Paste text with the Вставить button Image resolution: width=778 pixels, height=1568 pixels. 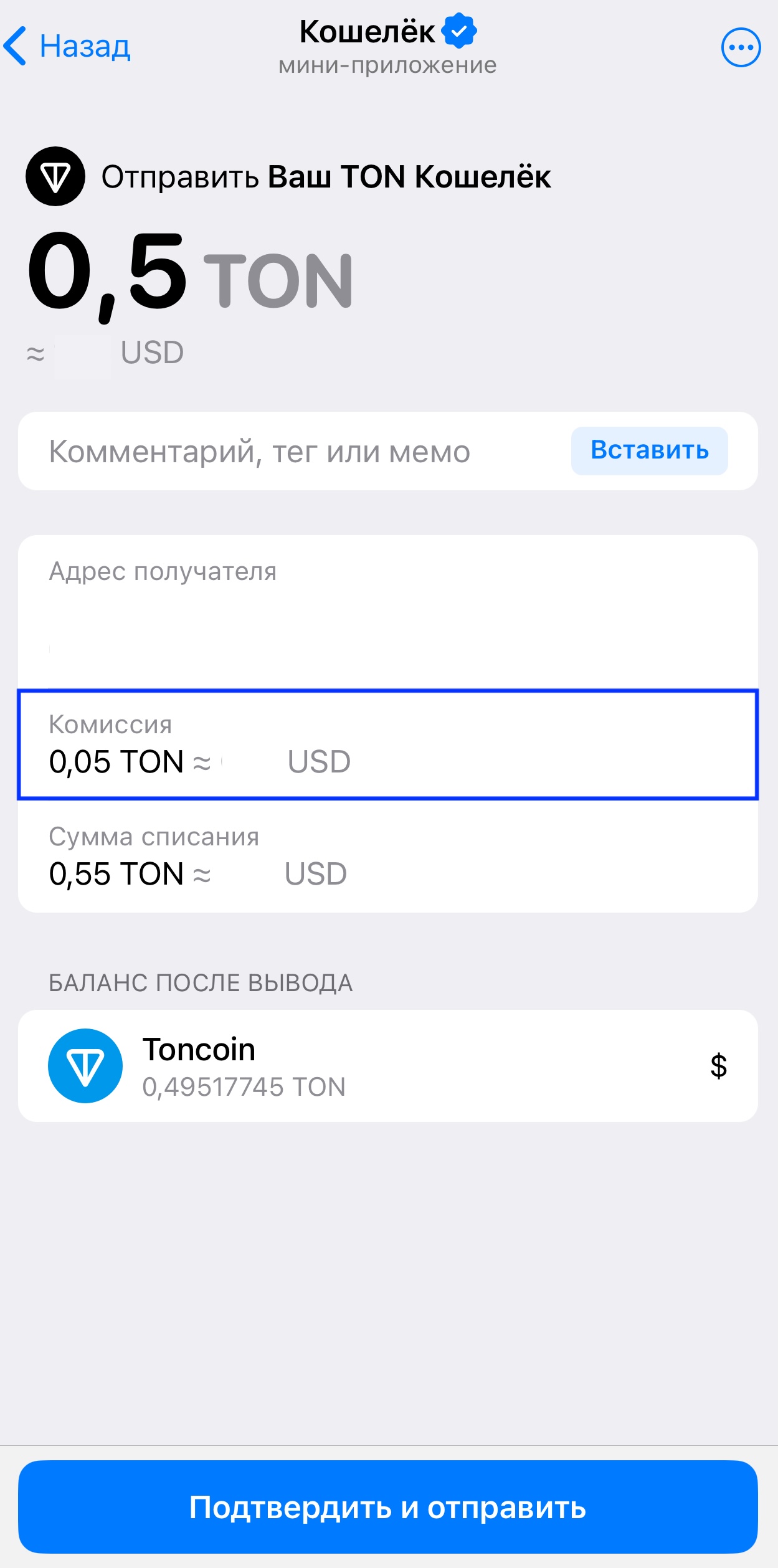point(649,450)
